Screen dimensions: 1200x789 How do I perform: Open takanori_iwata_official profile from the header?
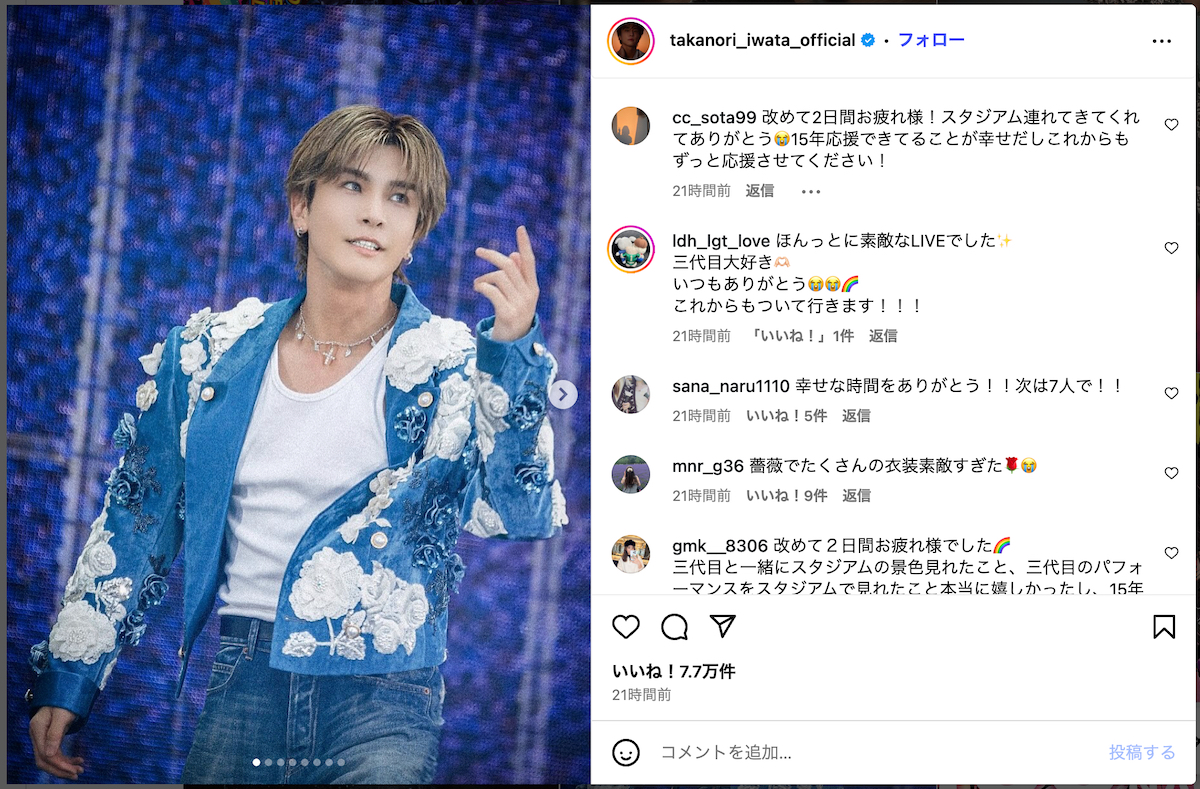click(x=763, y=41)
